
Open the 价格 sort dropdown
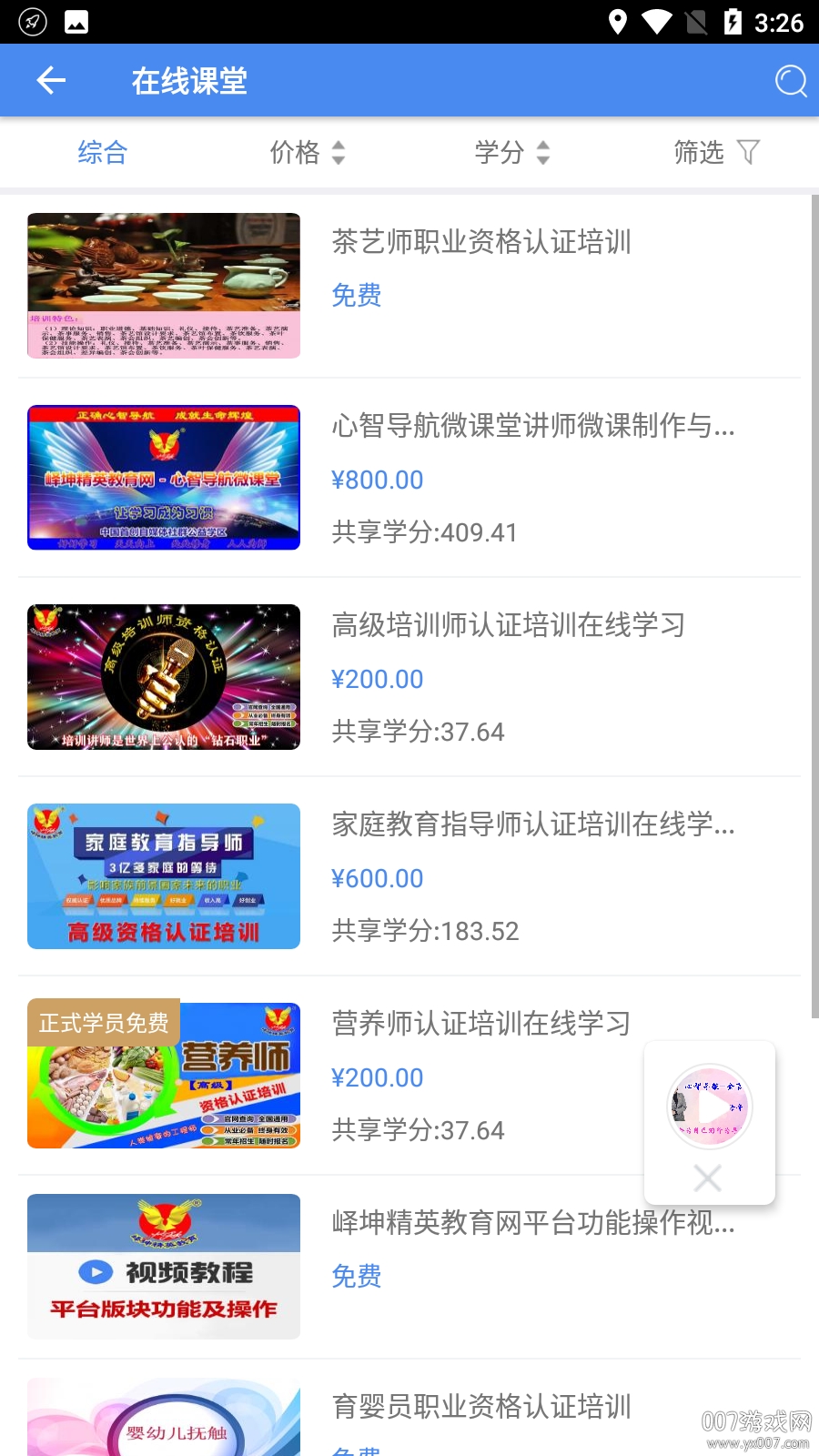click(x=308, y=152)
